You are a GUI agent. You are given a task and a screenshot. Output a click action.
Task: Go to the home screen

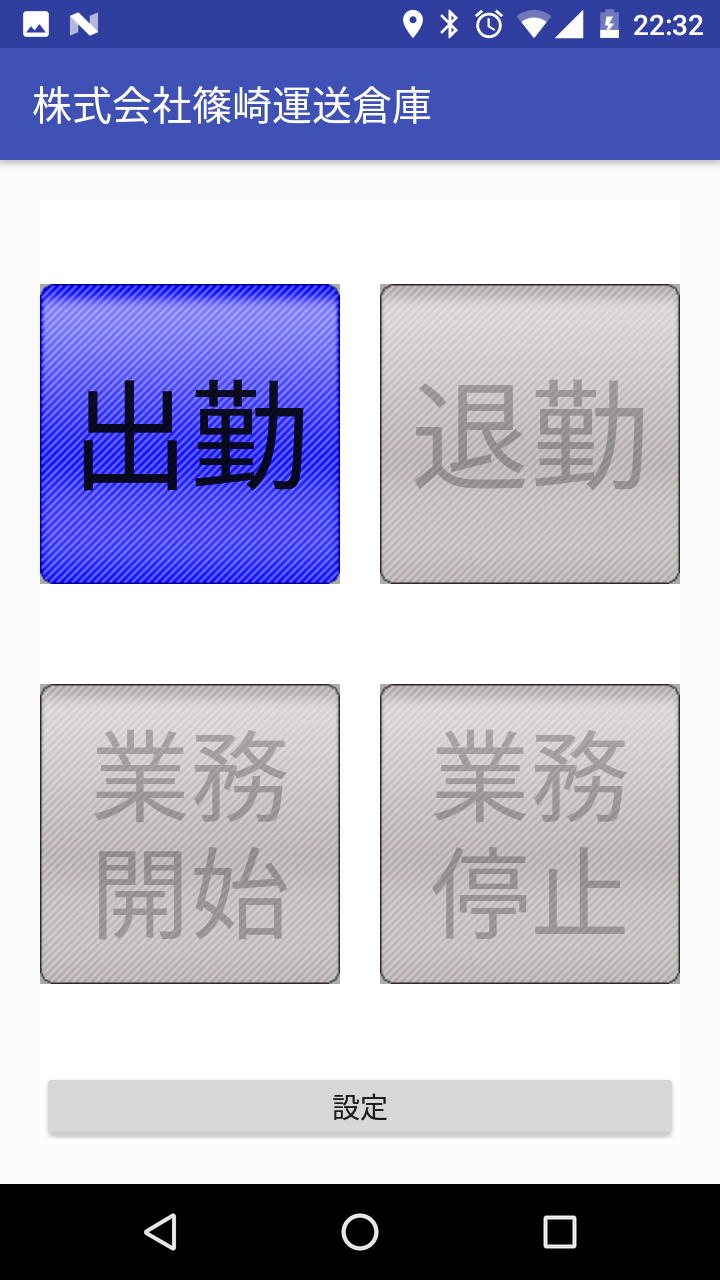point(360,1232)
